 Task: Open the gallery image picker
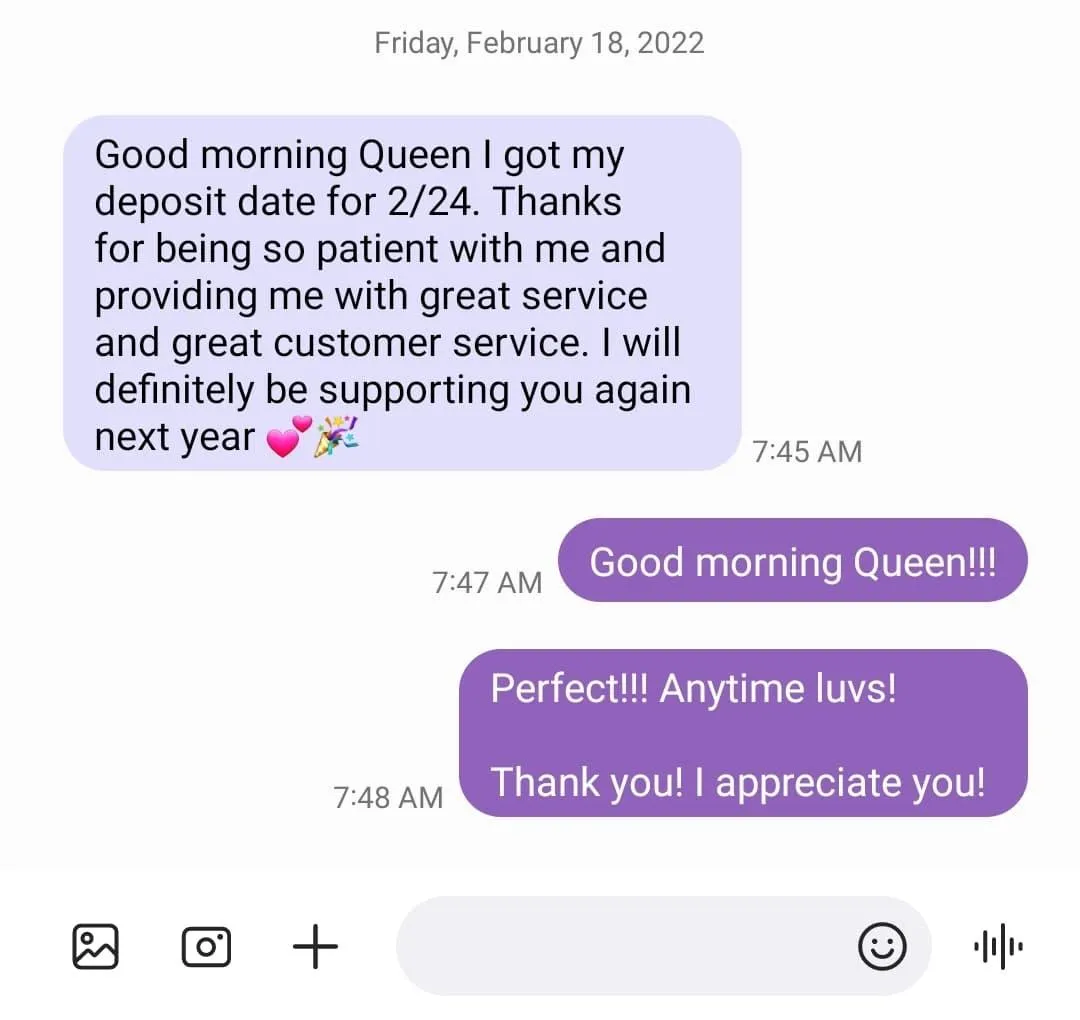[95, 946]
